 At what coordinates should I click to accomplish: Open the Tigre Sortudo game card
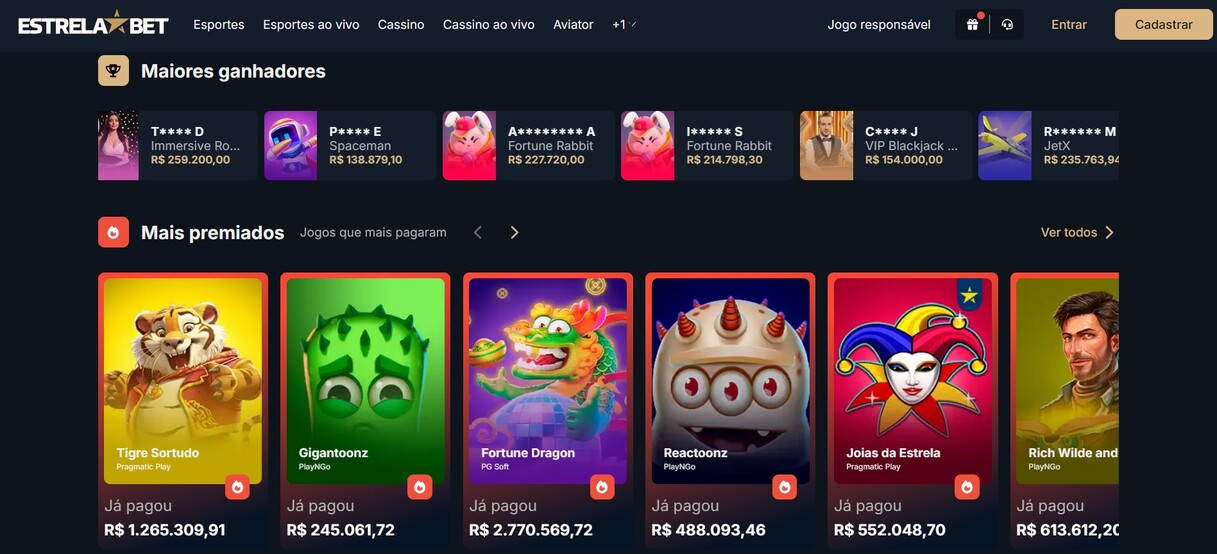coord(183,380)
